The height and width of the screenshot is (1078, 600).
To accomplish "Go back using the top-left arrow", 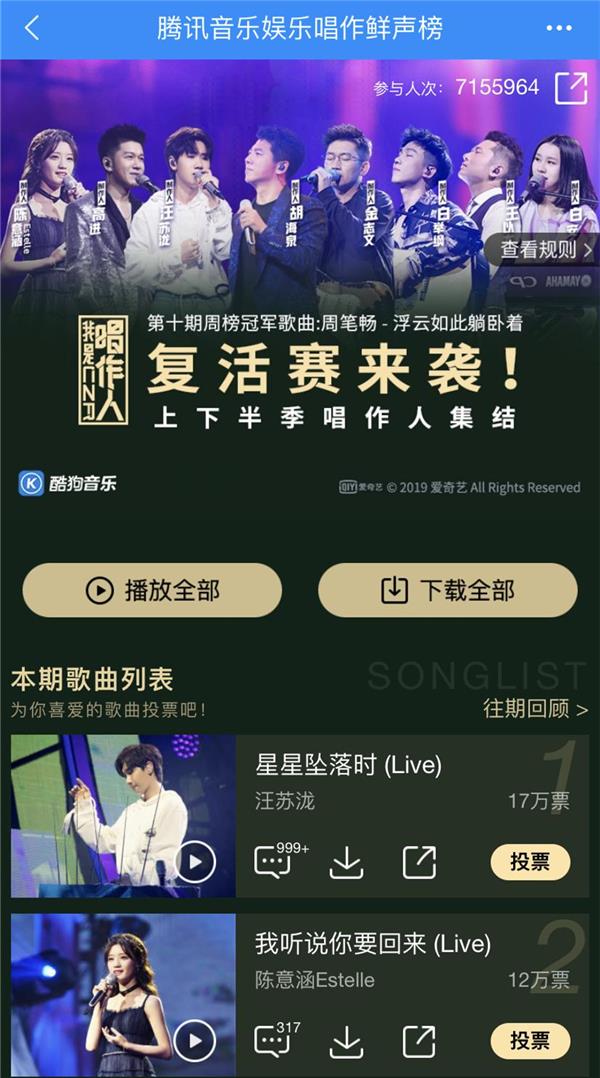I will click(31, 28).
